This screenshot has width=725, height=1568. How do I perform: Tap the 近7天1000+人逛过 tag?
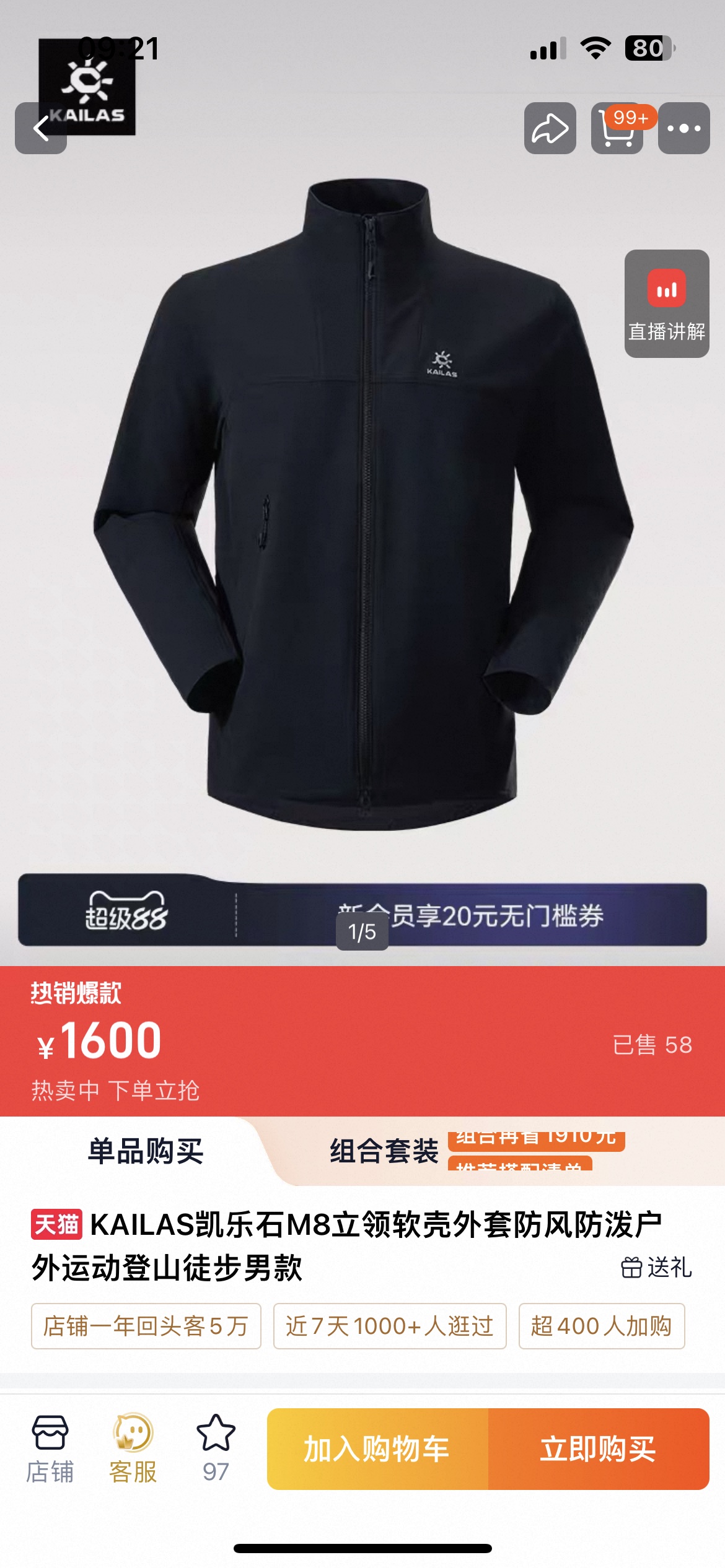coord(390,1326)
